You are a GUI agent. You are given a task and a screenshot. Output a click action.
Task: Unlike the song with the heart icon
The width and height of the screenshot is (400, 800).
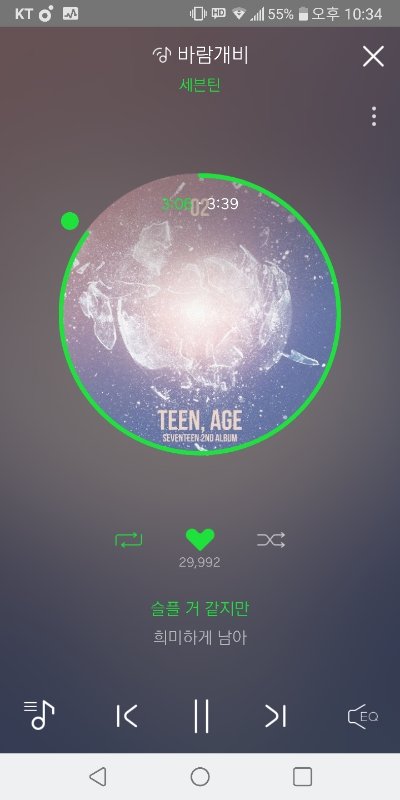(x=200, y=539)
